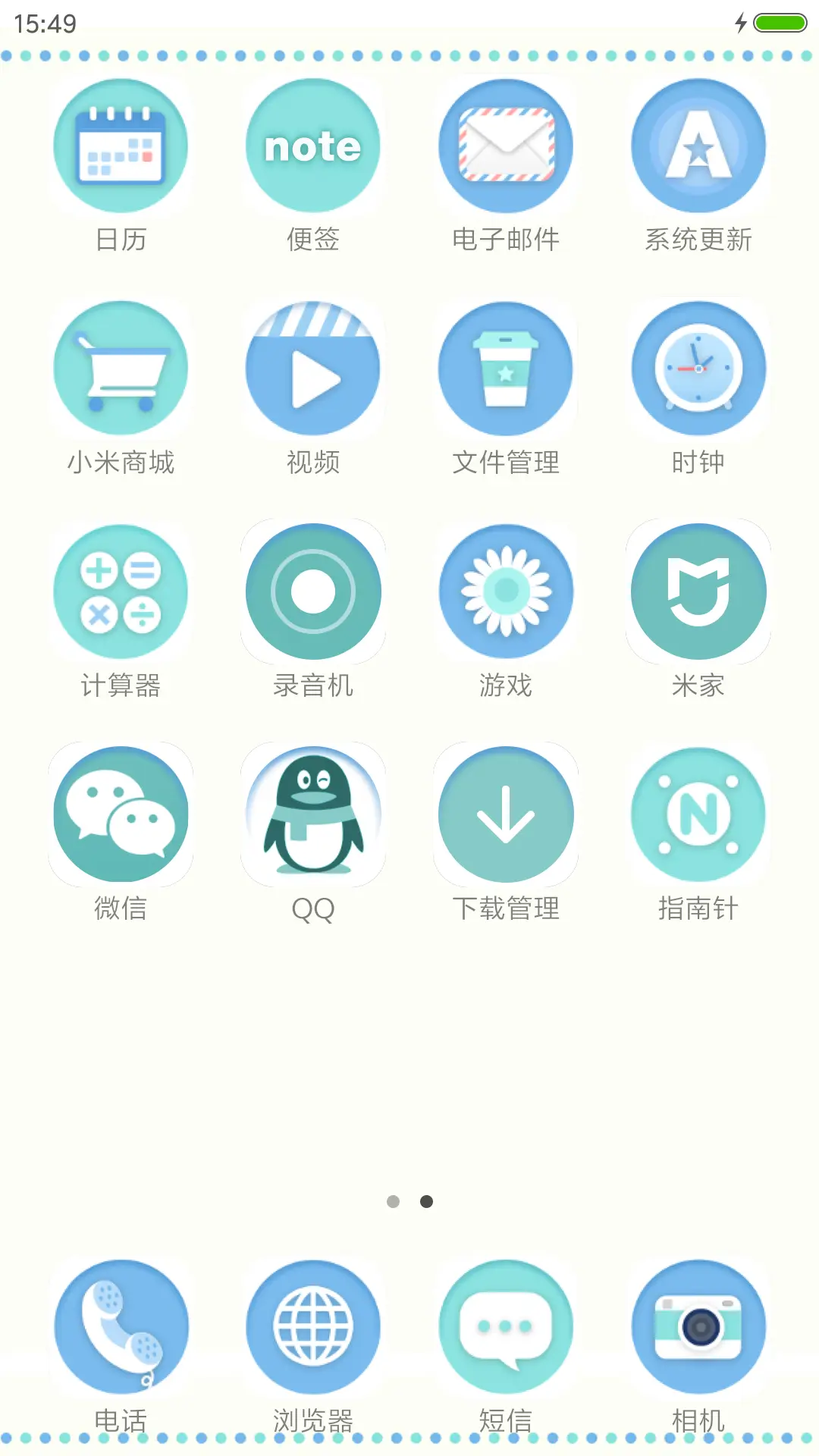
Task: Open 文件管理 file manager
Action: (506, 369)
